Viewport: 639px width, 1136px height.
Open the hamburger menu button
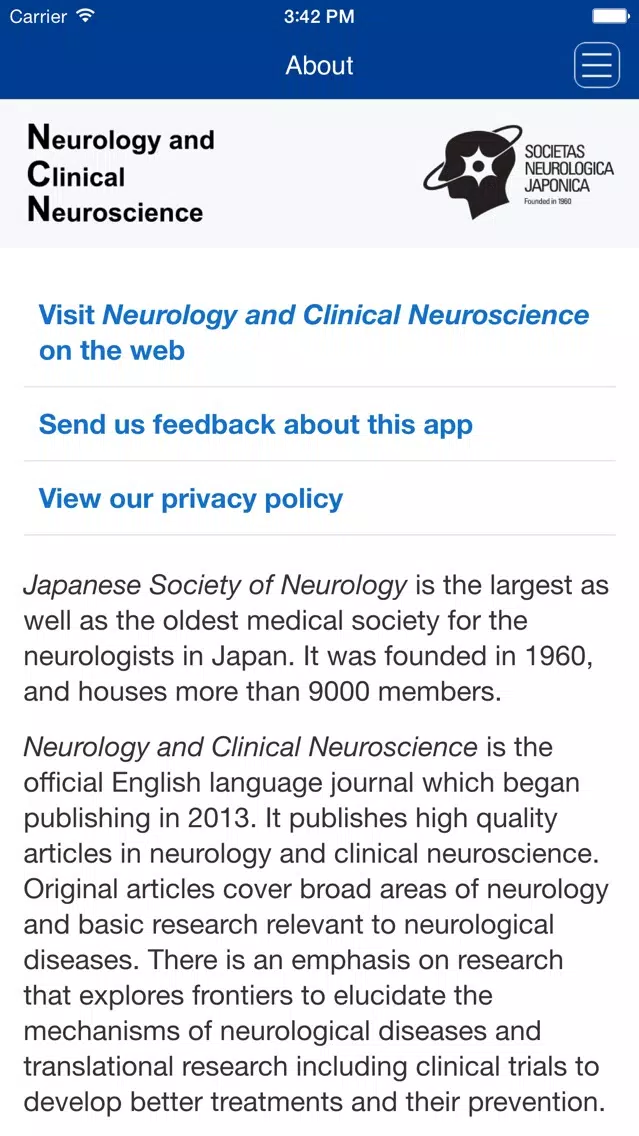[x=597, y=65]
